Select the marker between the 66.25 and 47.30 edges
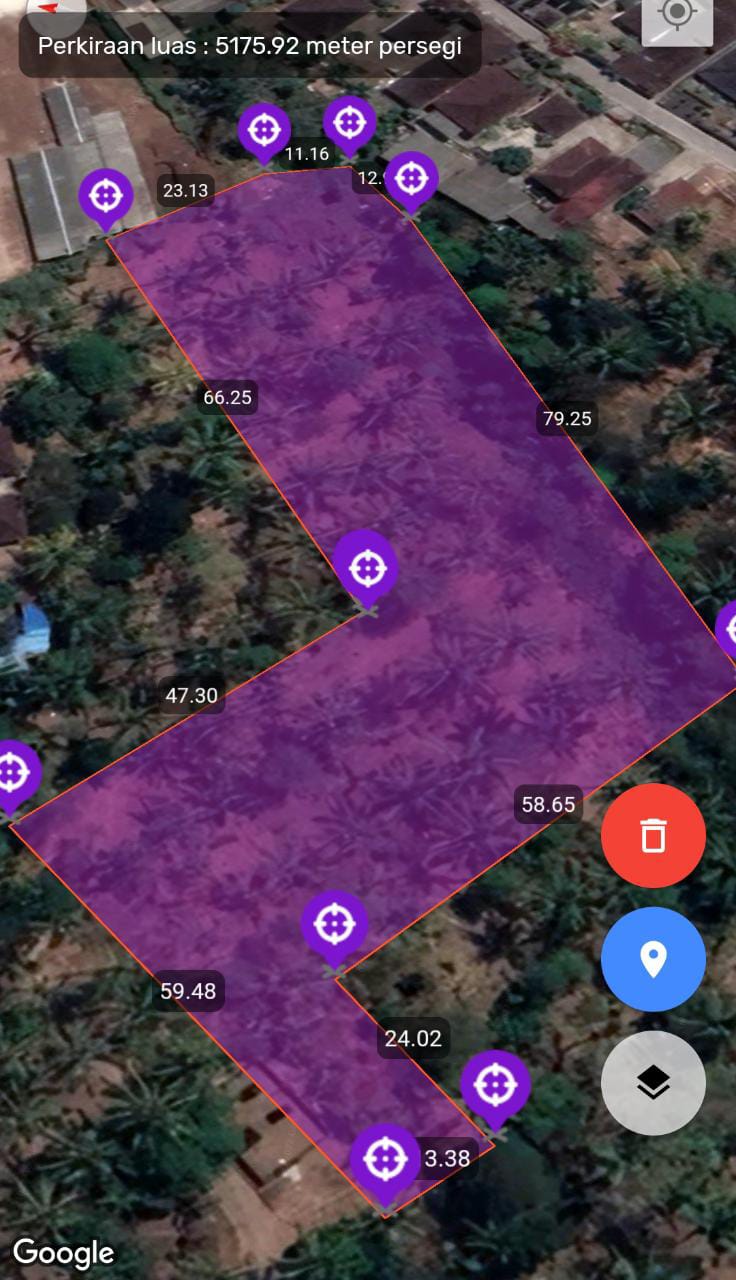736x1280 pixels. point(366,567)
